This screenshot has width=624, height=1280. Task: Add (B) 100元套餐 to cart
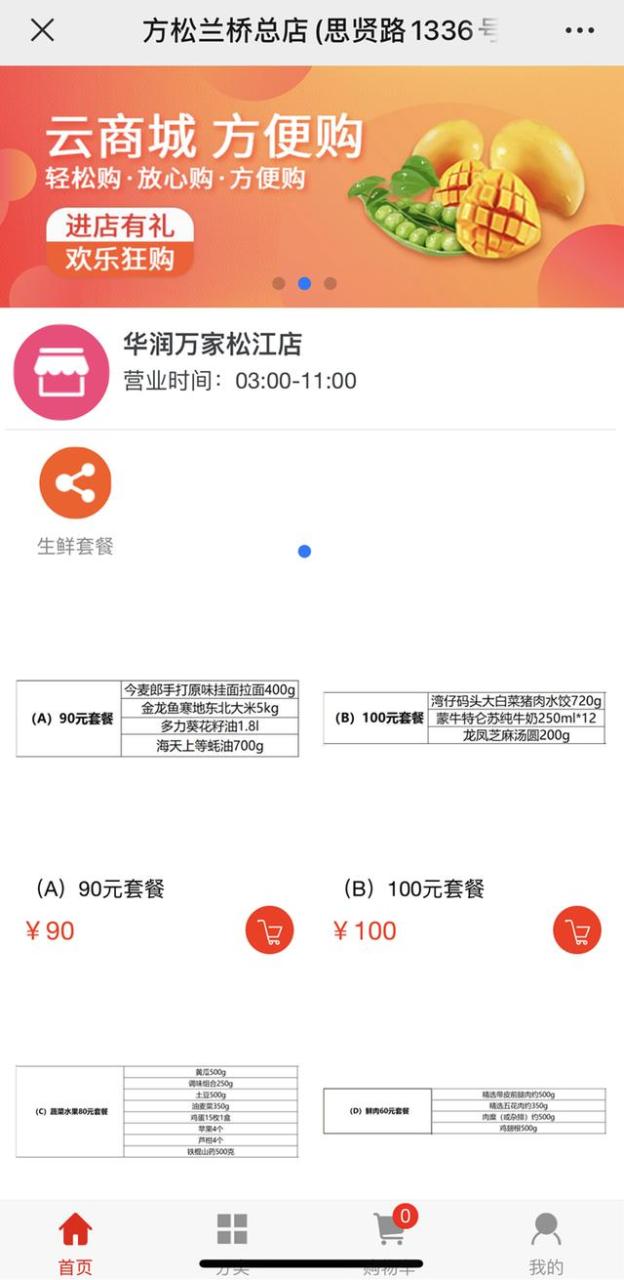coord(577,930)
